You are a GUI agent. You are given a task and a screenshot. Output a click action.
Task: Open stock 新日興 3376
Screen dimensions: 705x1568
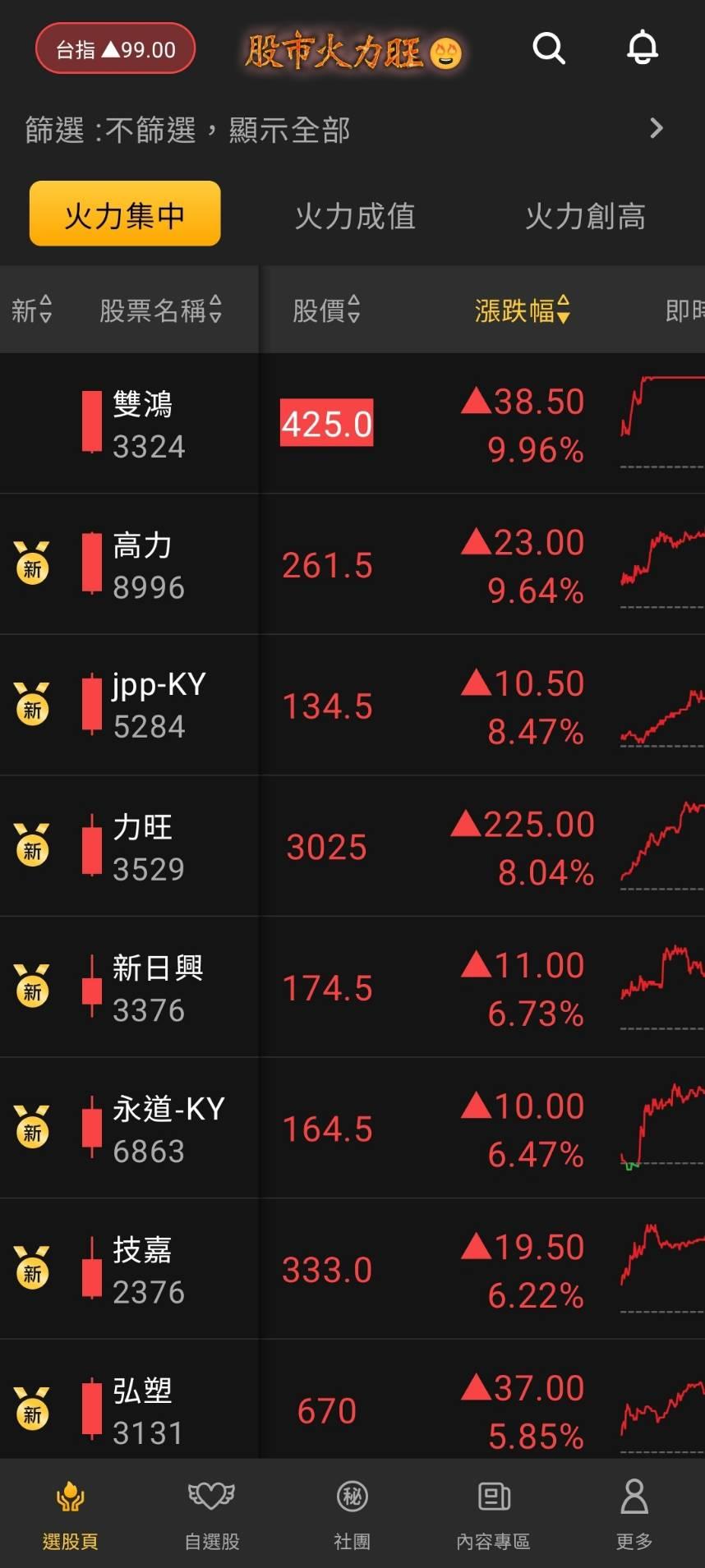tap(352, 988)
